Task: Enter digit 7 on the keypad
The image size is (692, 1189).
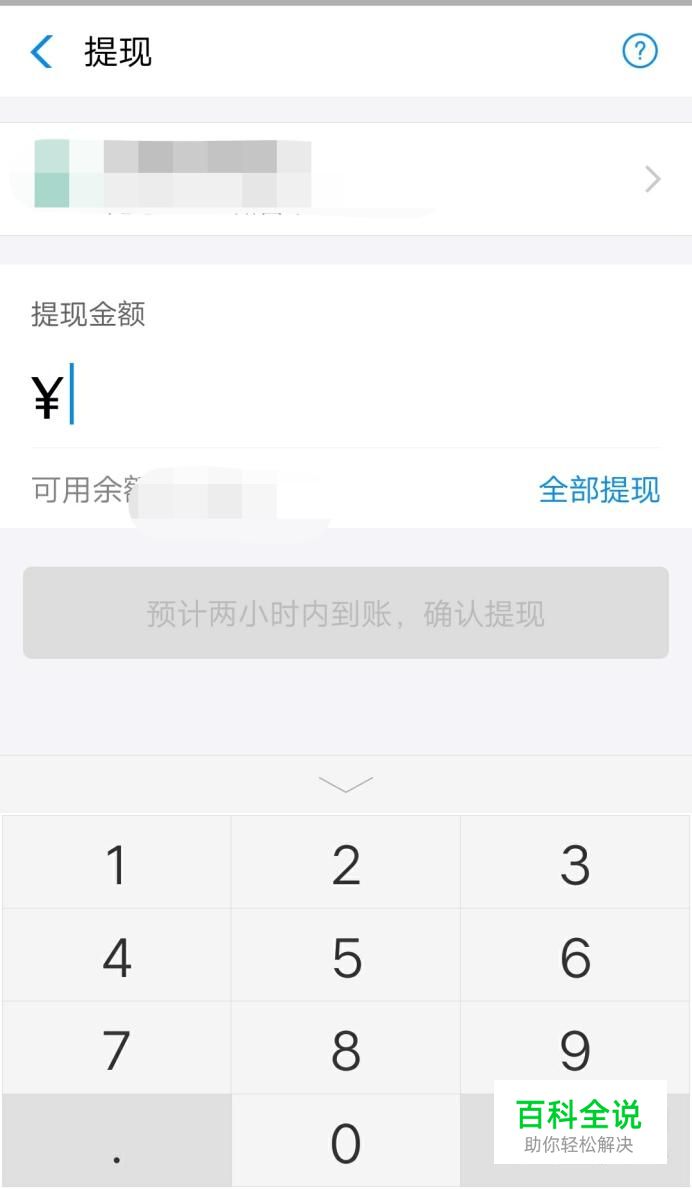Action: [117, 1049]
